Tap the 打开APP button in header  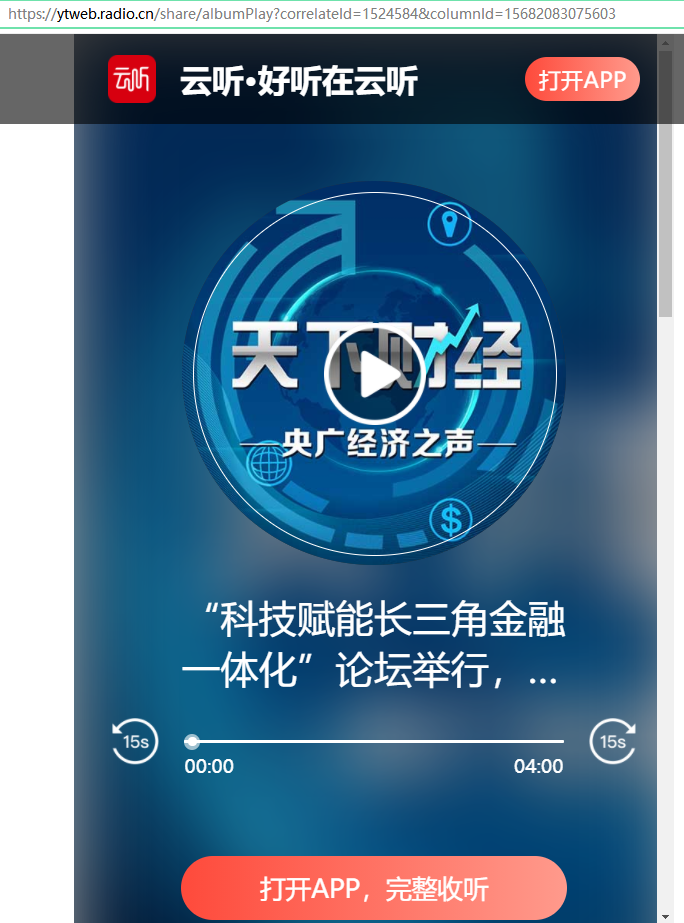(x=582, y=80)
